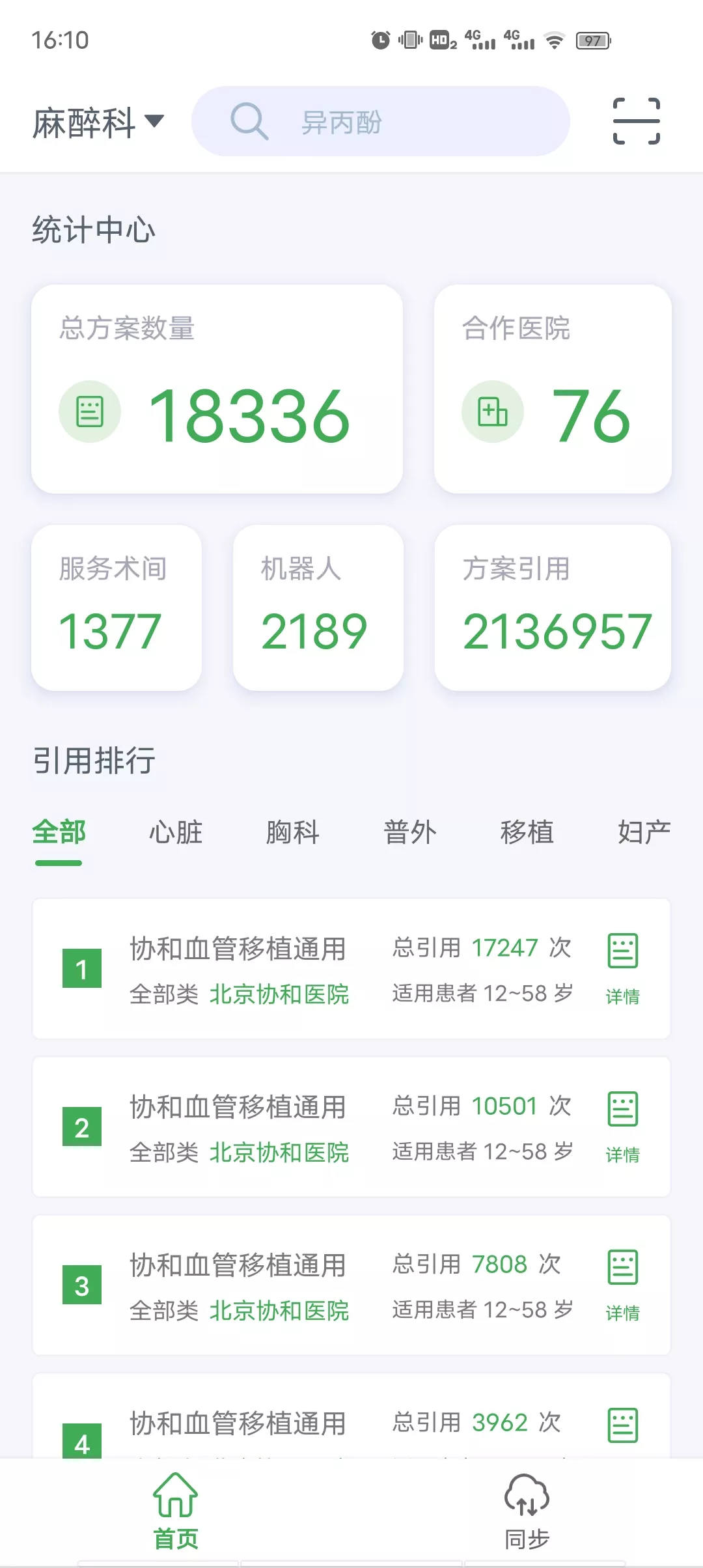Open the rank 4 plan with 3962 citations
The width and height of the screenshot is (703, 1568).
click(351, 1416)
